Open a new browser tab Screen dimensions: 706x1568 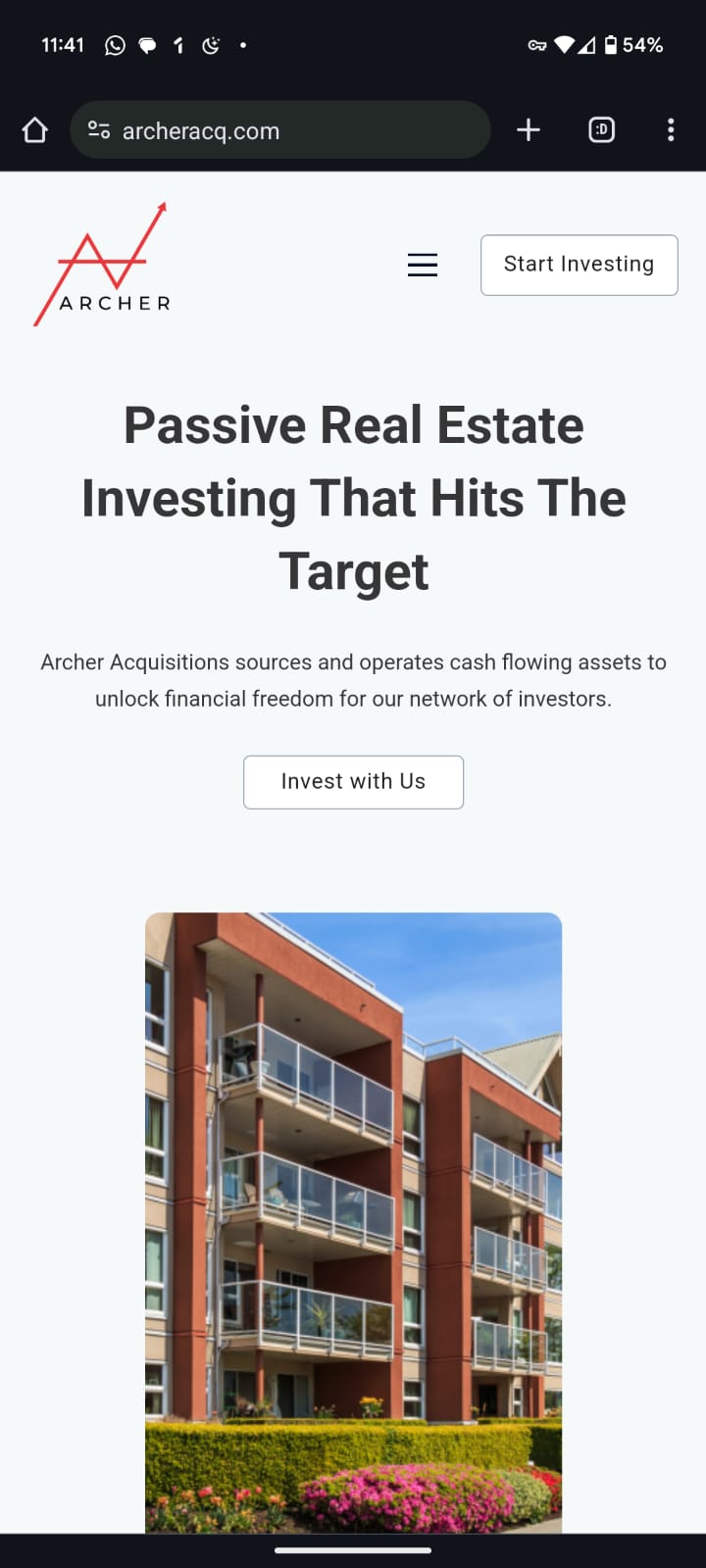[529, 130]
